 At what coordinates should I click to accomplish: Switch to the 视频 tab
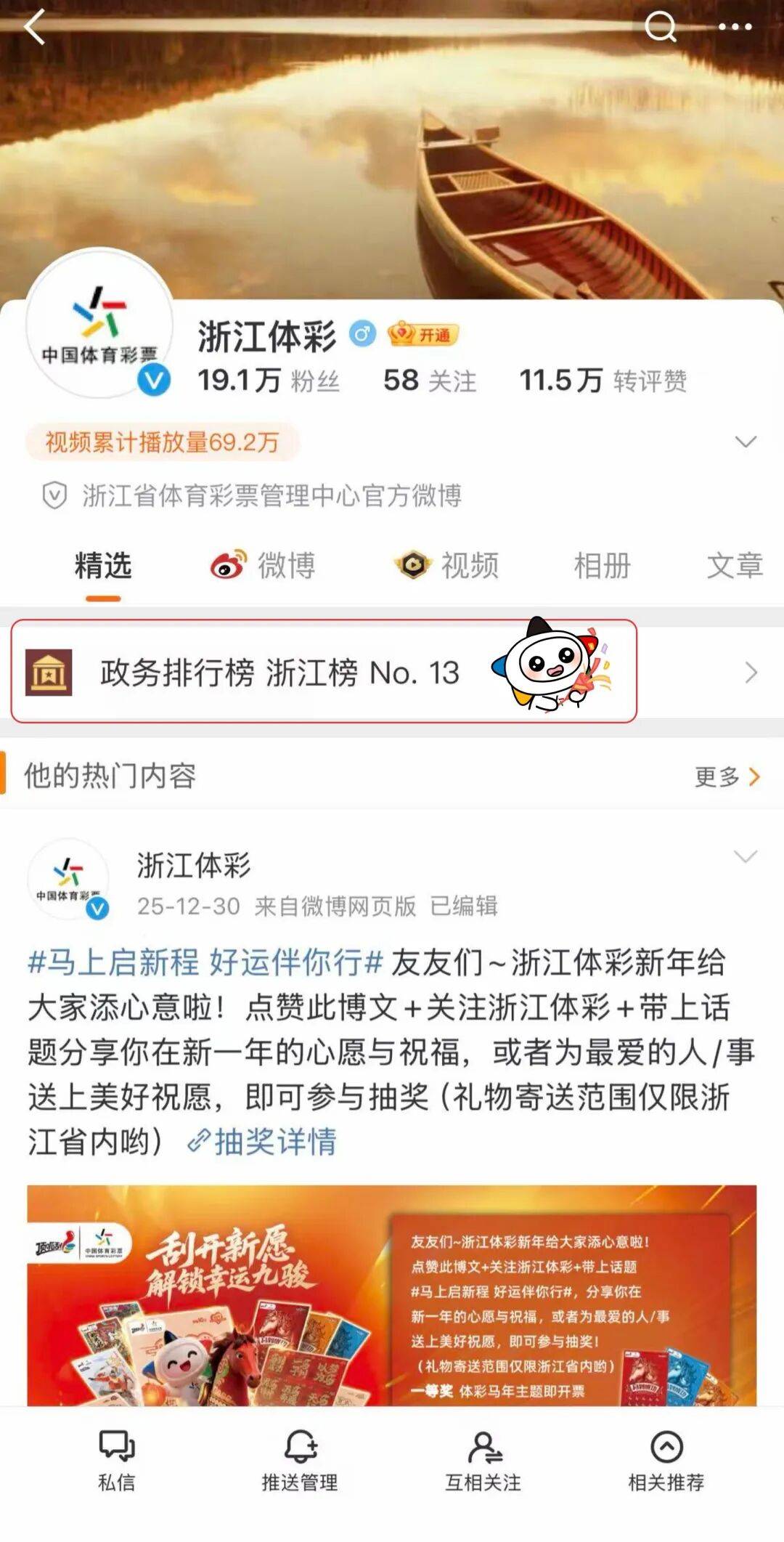click(447, 565)
